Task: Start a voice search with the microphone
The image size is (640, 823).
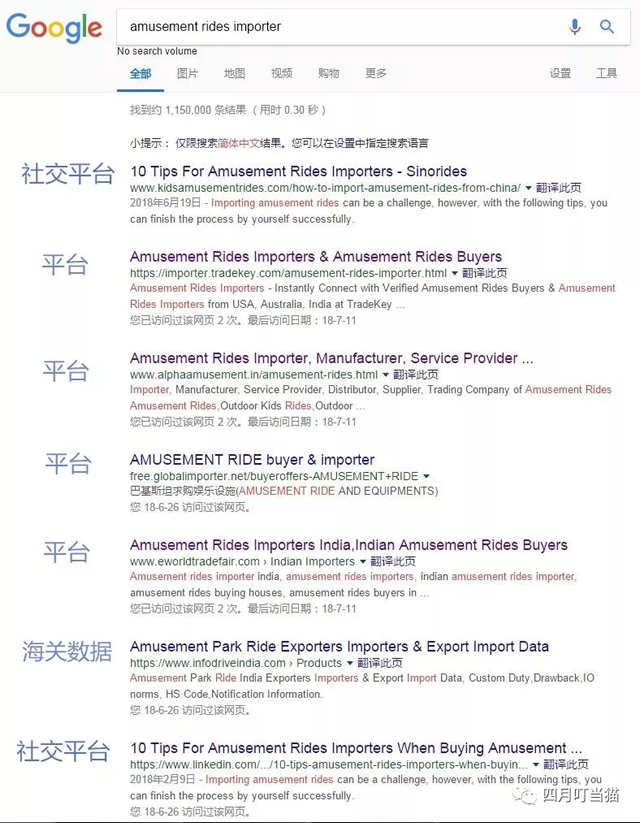Action: 574,27
